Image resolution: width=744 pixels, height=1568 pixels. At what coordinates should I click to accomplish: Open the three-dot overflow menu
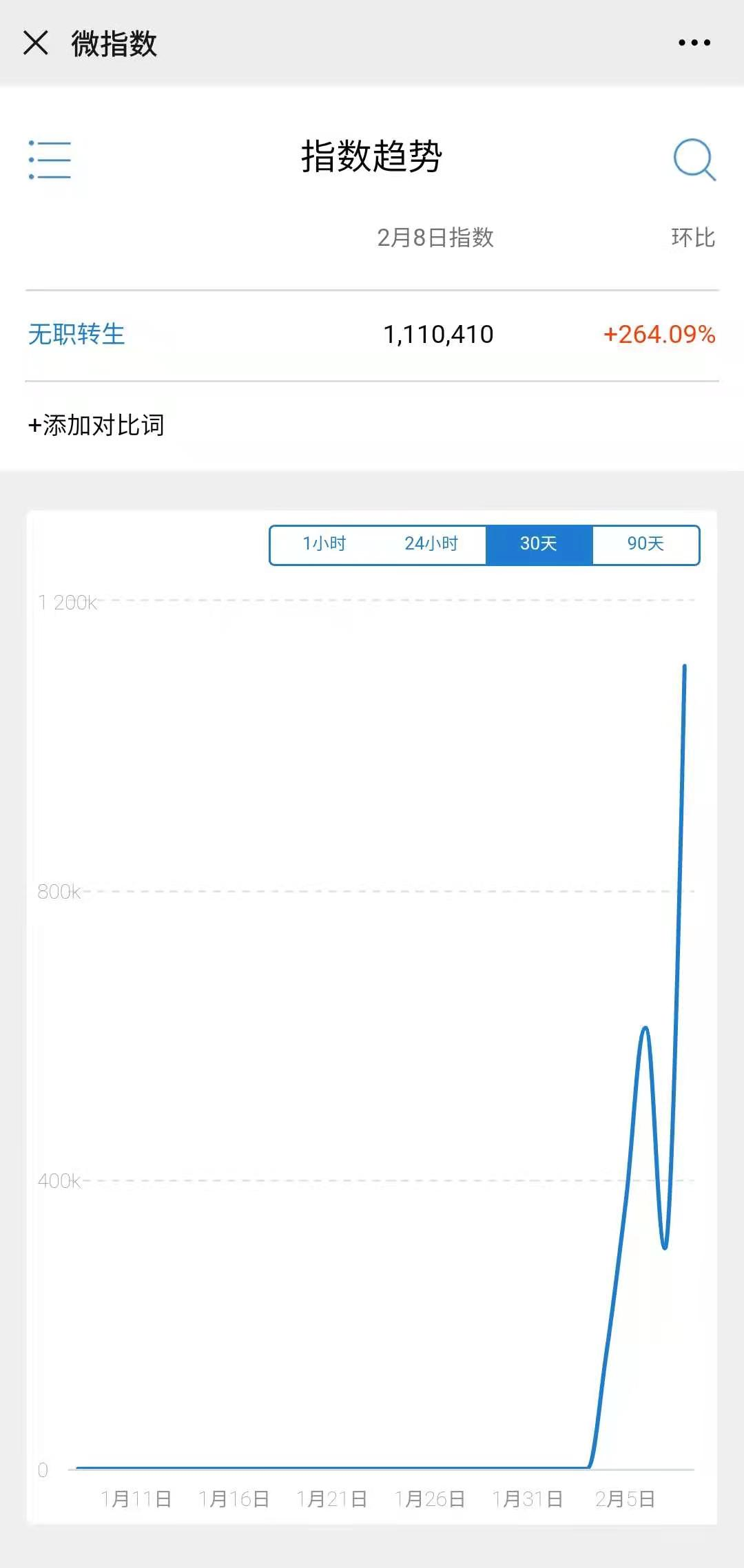694,43
